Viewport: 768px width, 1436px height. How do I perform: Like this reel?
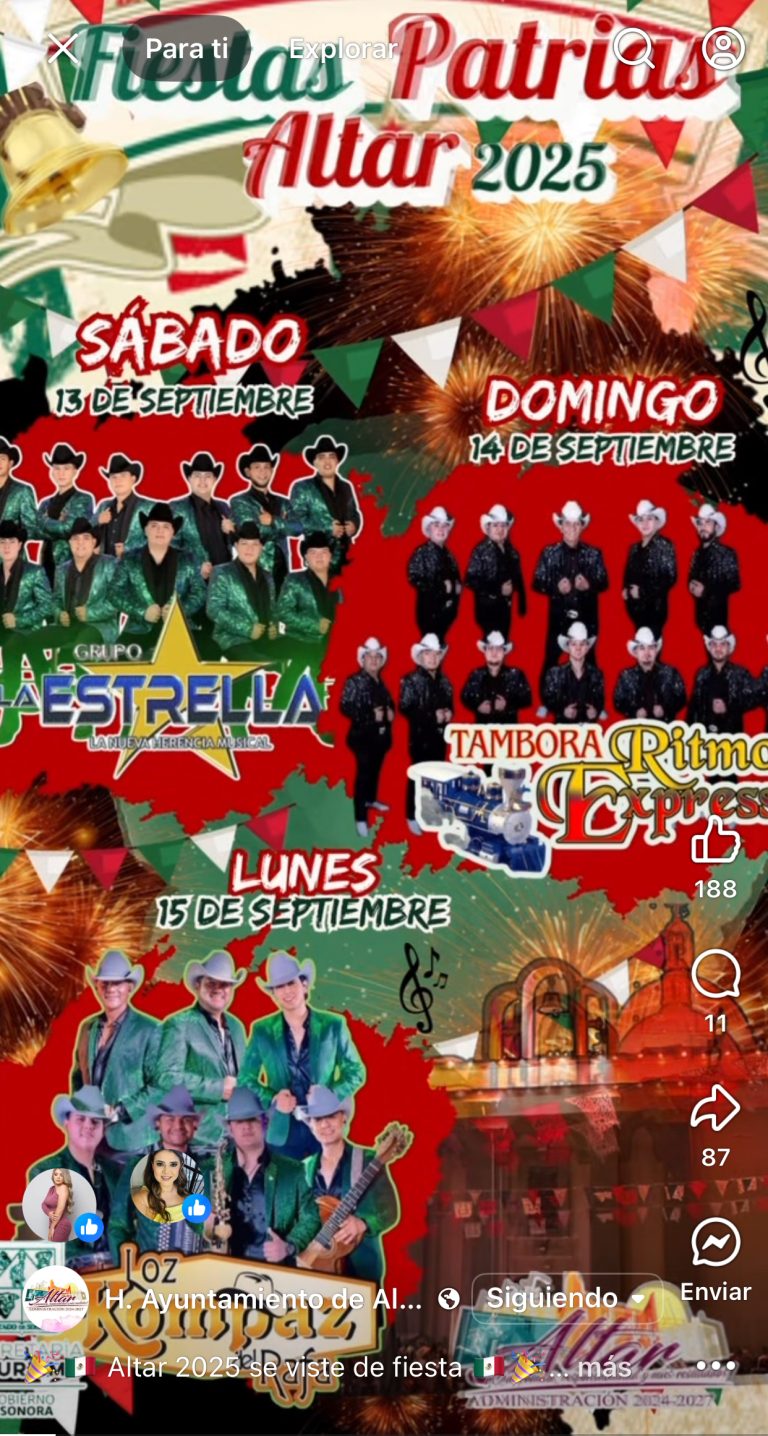(715, 842)
